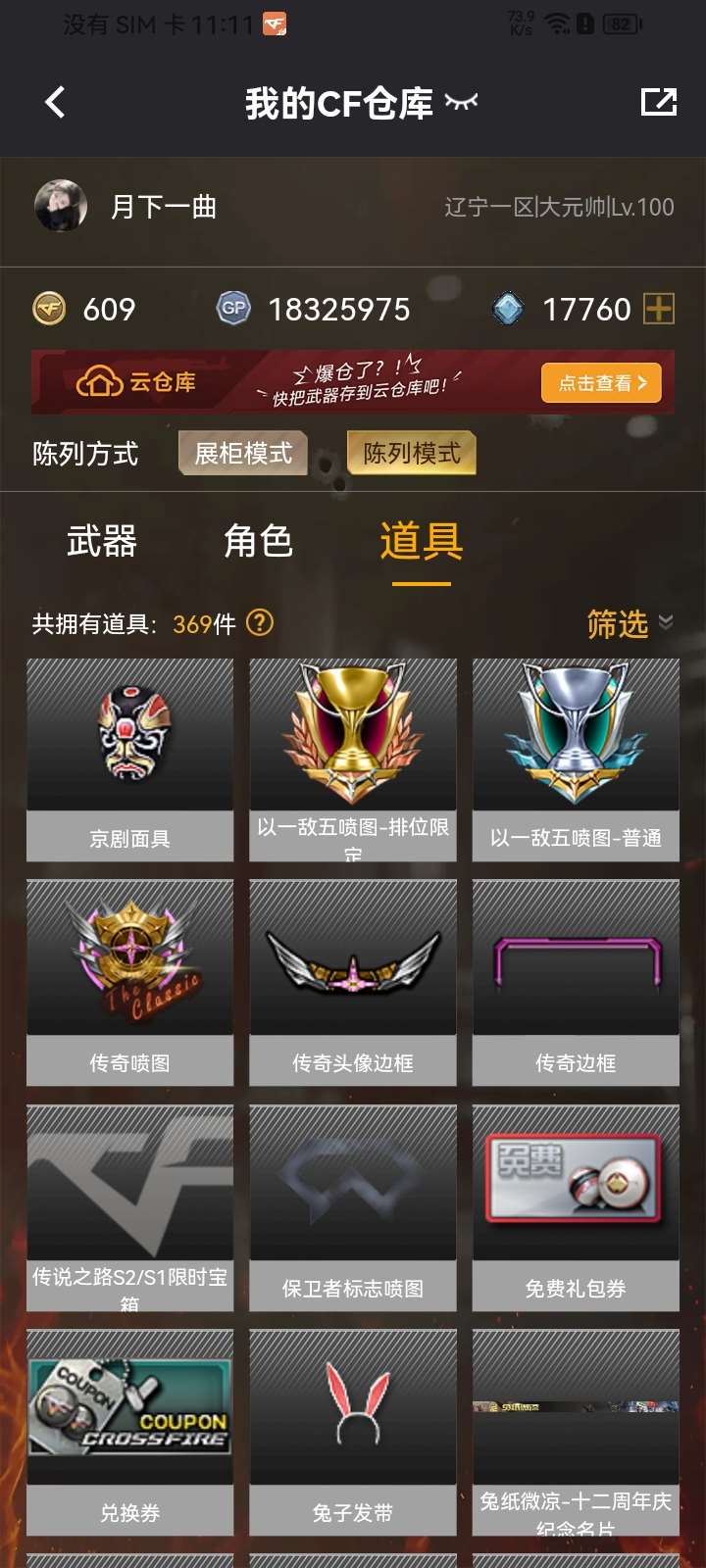Open the 传奇头像边框 item

pos(353,983)
